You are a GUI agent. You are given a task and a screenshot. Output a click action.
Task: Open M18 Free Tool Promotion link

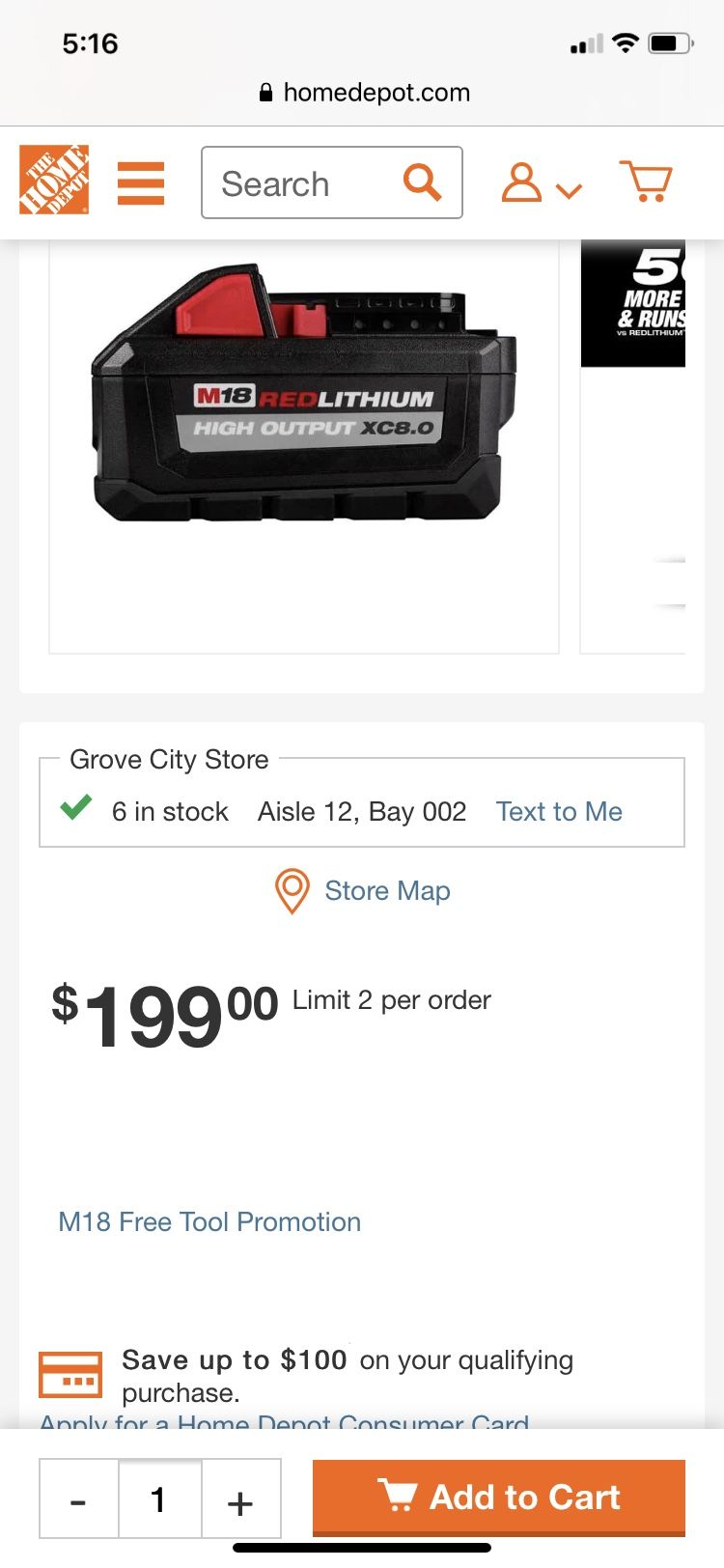click(x=209, y=1221)
